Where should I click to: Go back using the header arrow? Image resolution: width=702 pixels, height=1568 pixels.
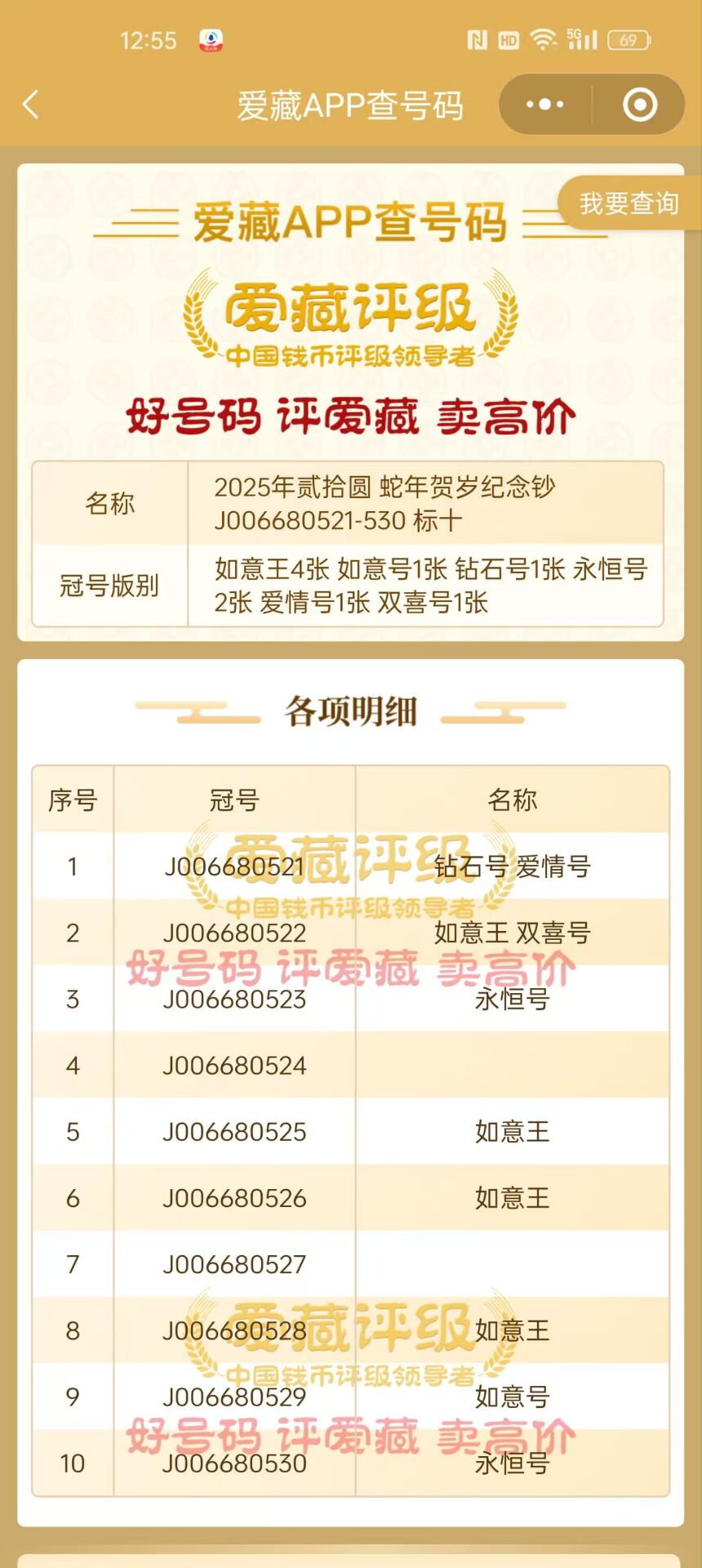31,105
